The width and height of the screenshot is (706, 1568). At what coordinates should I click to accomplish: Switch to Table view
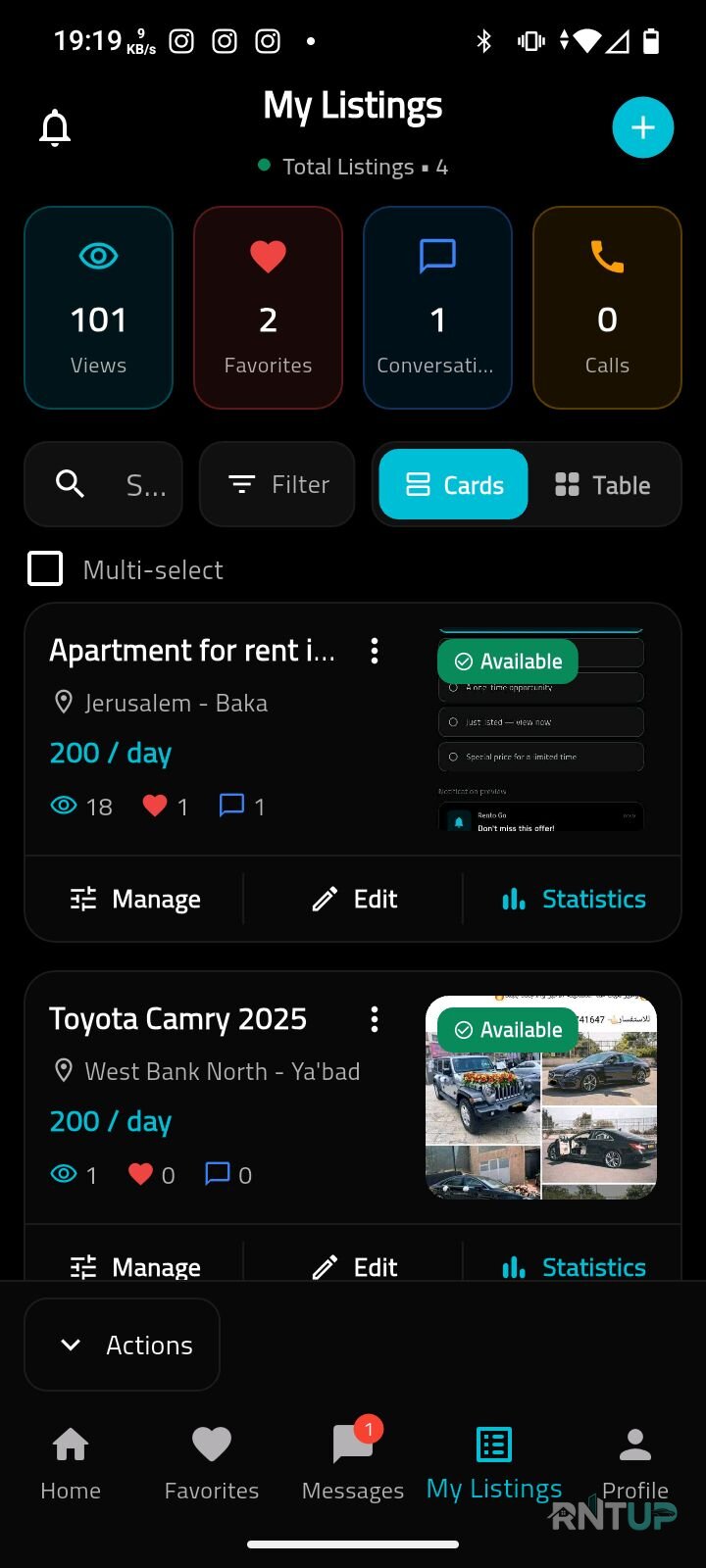point(603,484)
